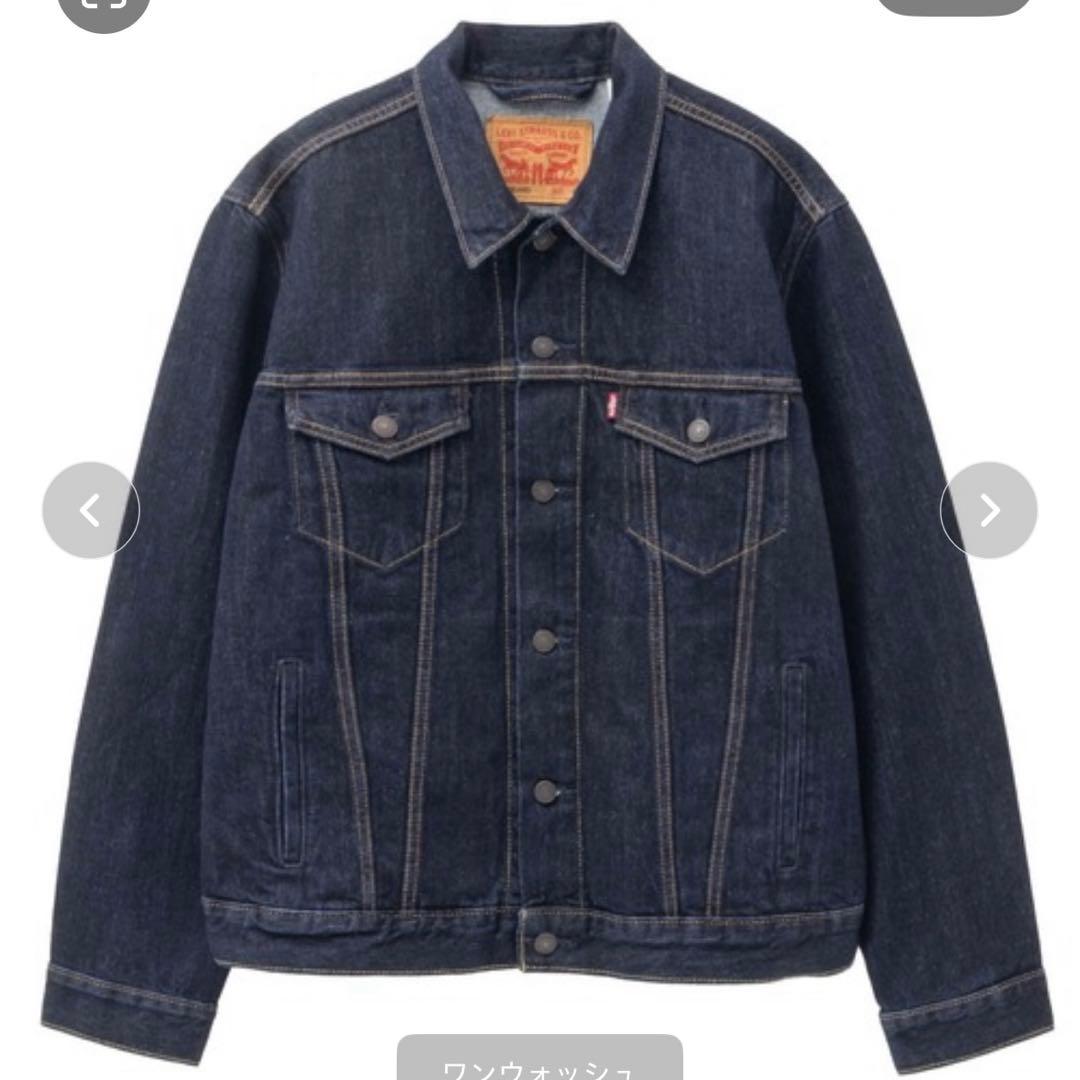The height and width of the screenshot is (1080, 1080).
Task: Go to the next product image
Action: 988,511
